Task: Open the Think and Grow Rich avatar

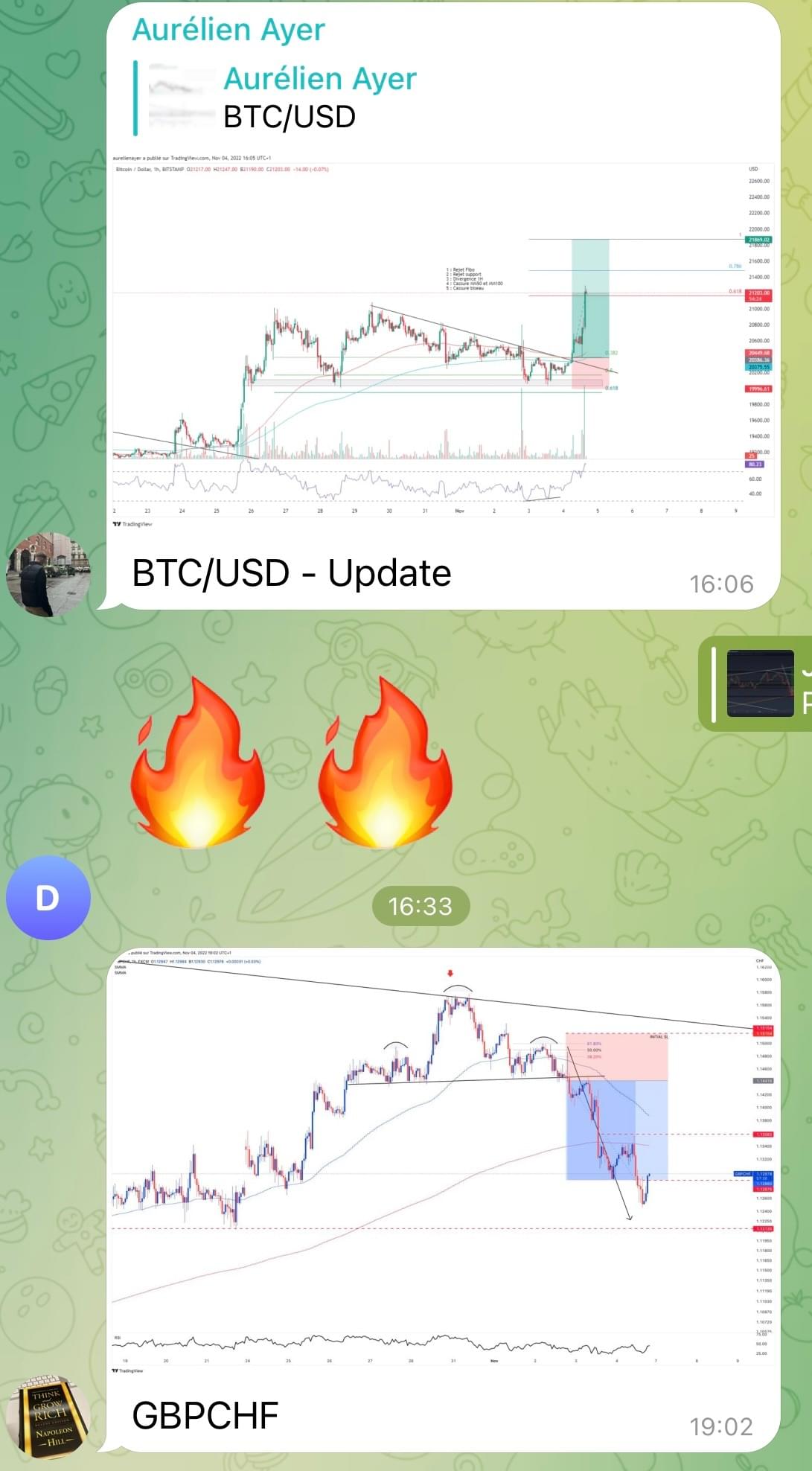Action: (x=48, y=1416)
